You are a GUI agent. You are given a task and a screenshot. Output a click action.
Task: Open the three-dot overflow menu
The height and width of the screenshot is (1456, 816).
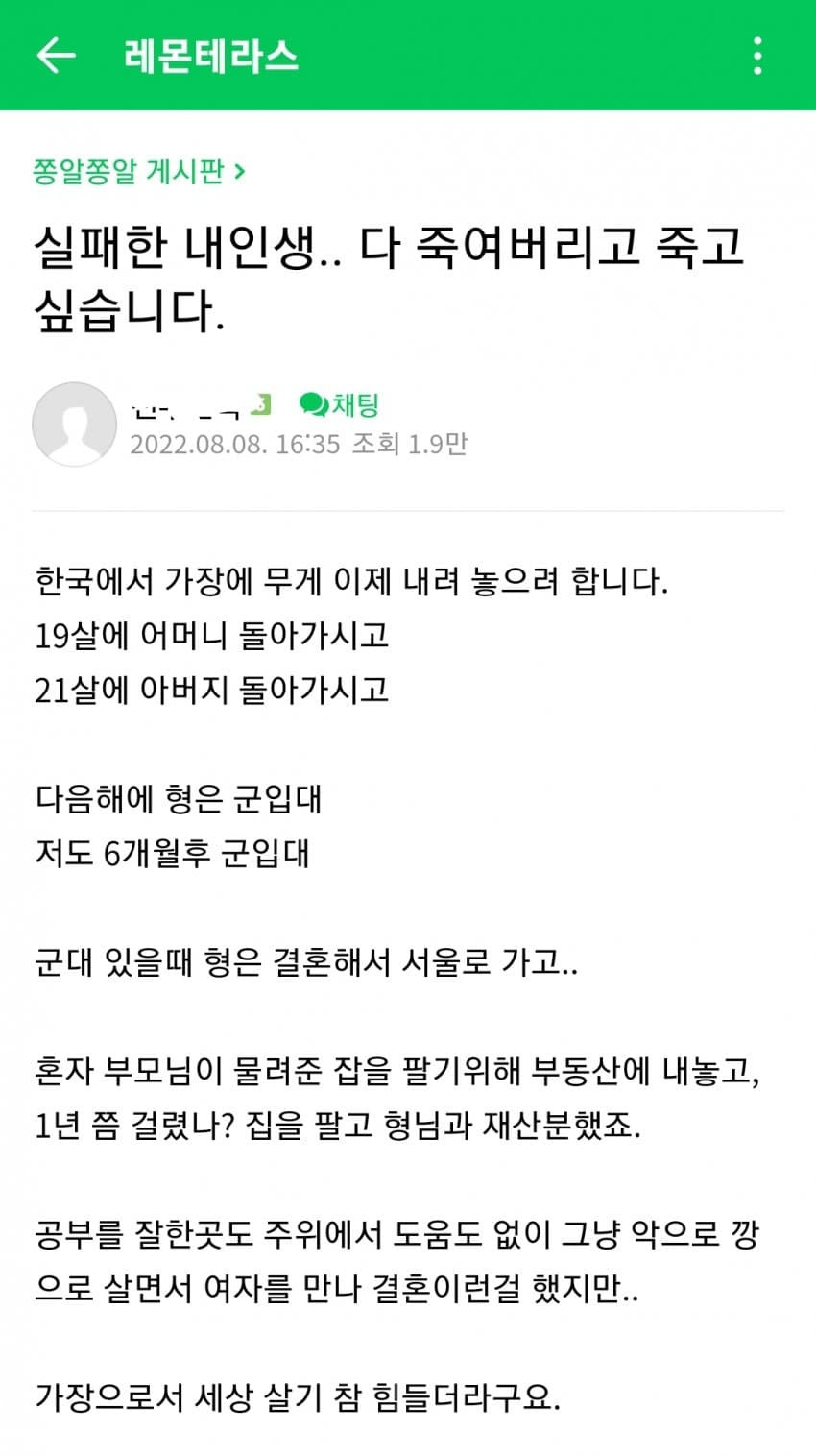pyautogui.click(x=757, y=56)
